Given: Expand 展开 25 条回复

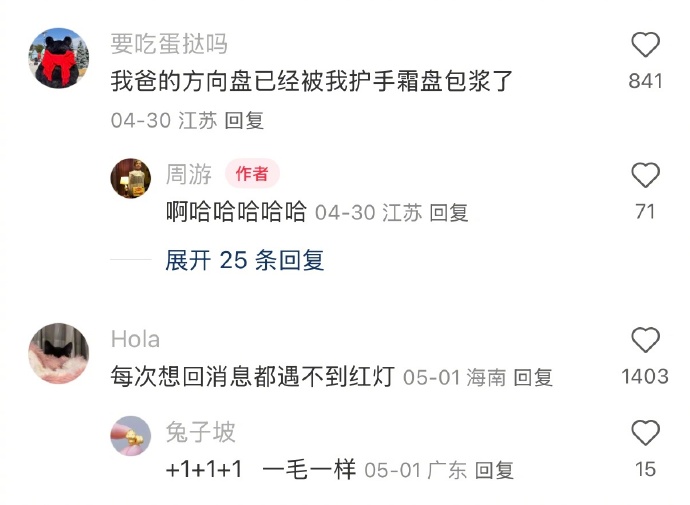Looking at the screenshot, I should (x=244, y=261).
